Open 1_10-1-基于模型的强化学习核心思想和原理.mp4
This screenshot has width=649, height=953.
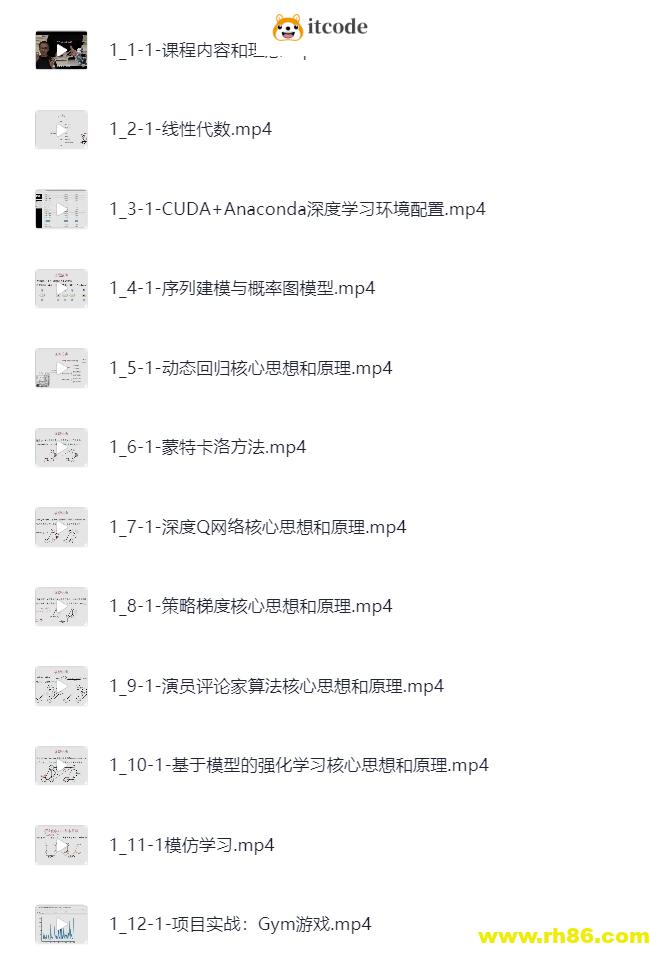pos(298,765)
